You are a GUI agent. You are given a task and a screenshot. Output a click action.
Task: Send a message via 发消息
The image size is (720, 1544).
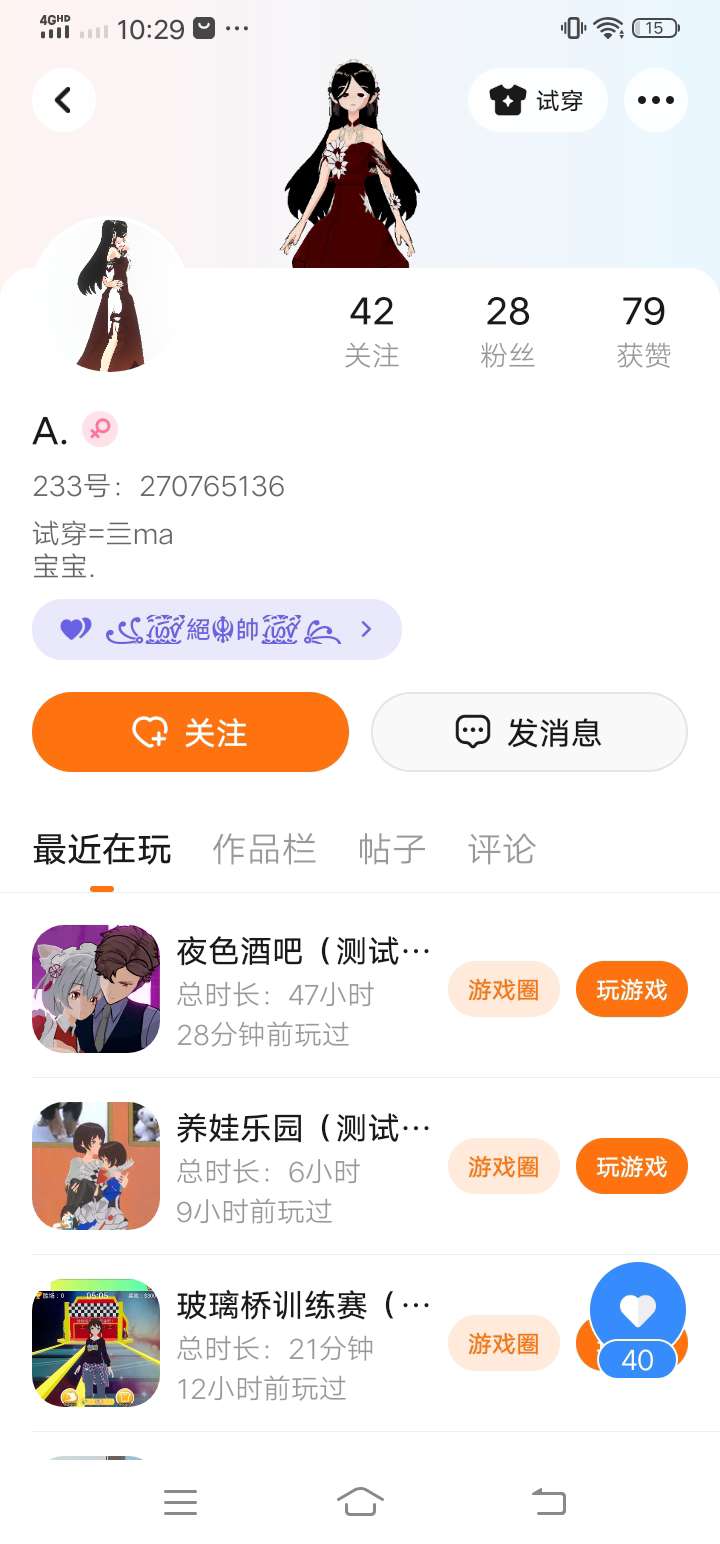(529, 732)
